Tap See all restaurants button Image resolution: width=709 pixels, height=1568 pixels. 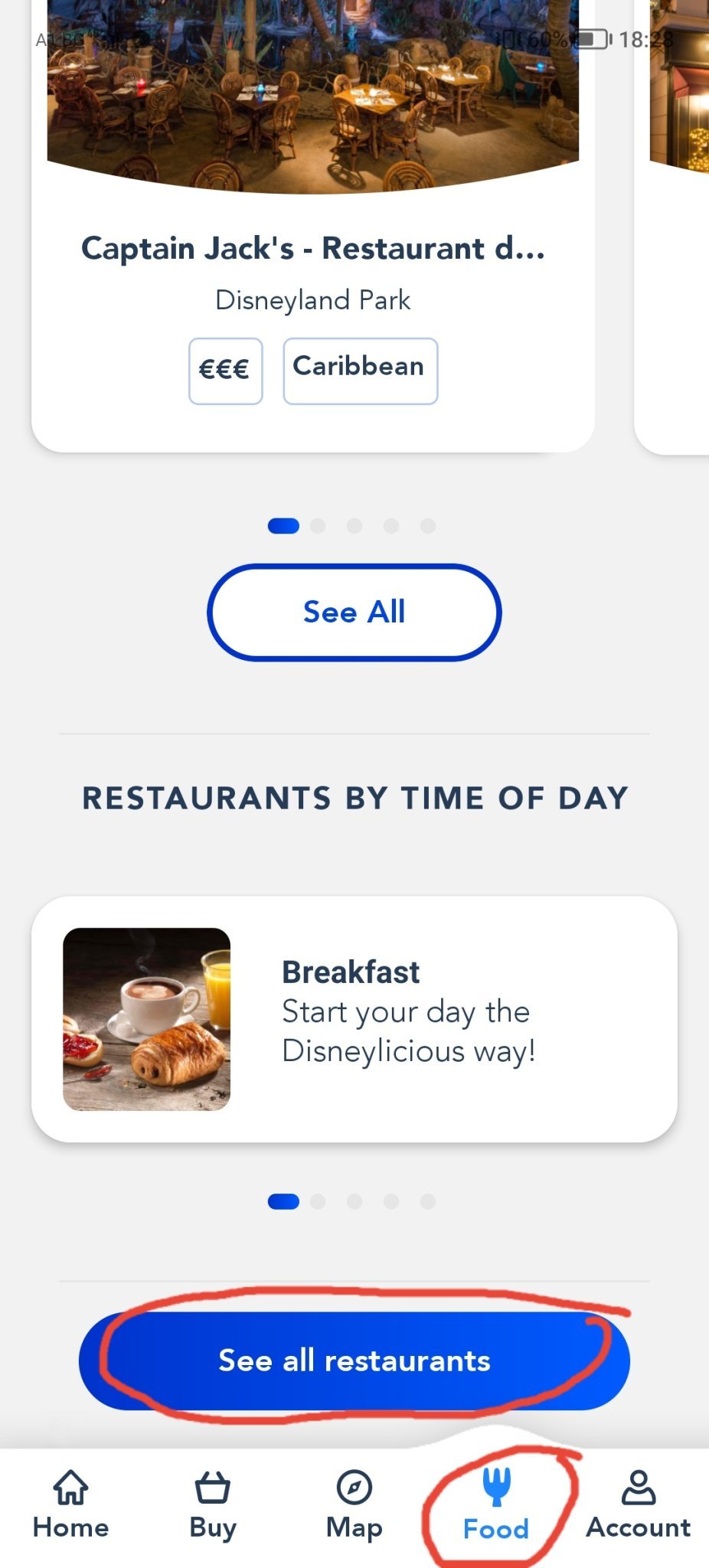[354, 1361]
